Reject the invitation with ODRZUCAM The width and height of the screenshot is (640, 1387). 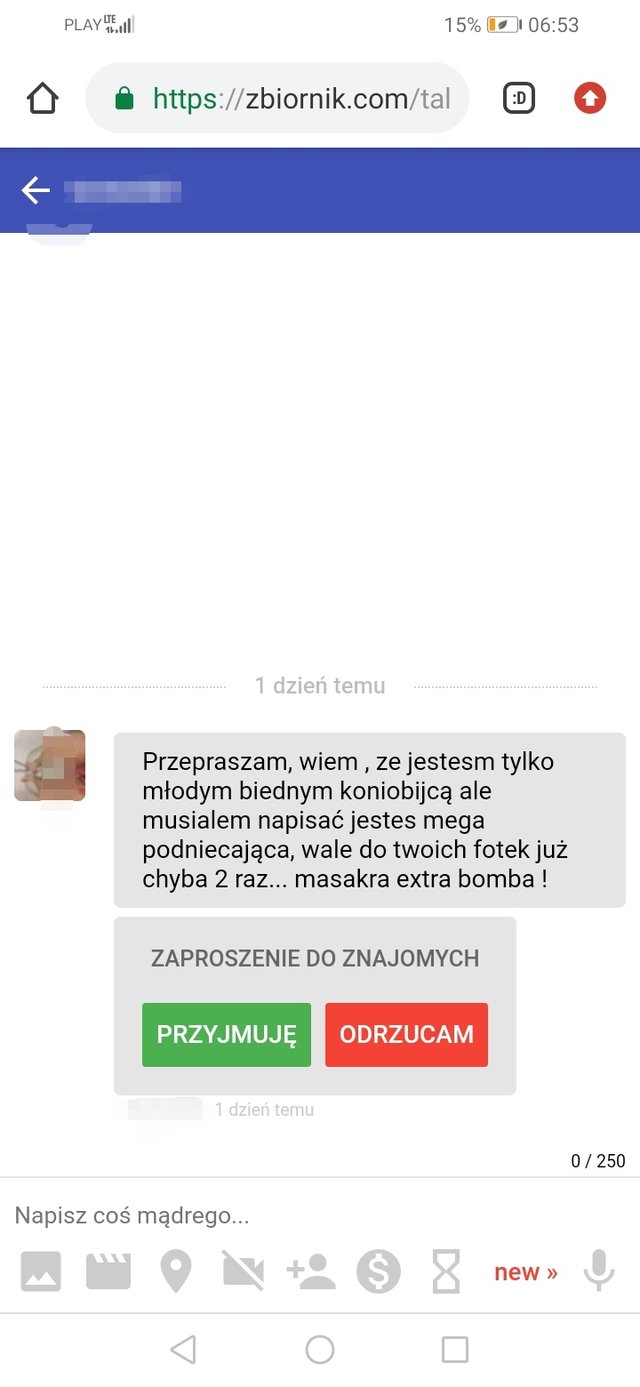pyautogui.click(x=406, y=1035)
